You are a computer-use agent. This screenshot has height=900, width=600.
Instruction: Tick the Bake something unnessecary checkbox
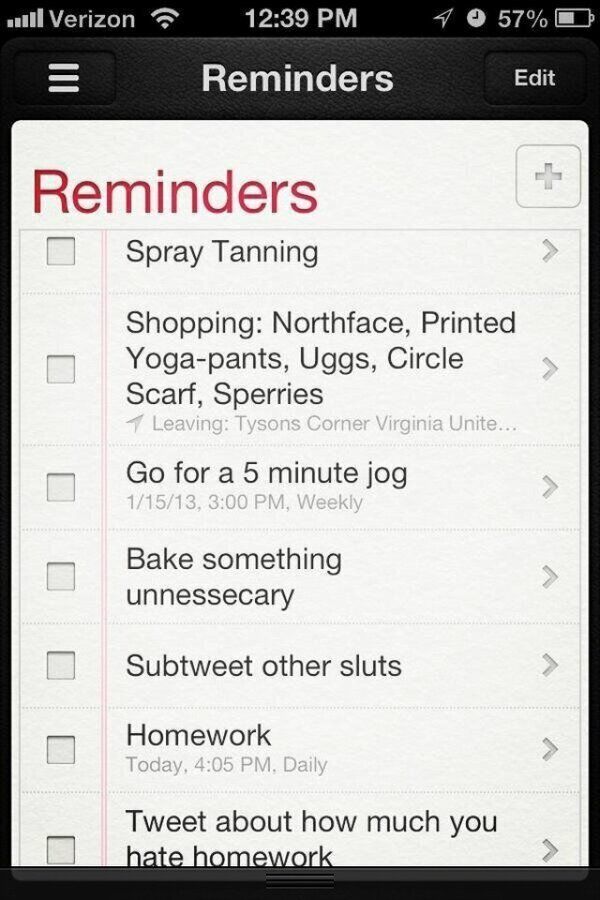tap(61, 576)
